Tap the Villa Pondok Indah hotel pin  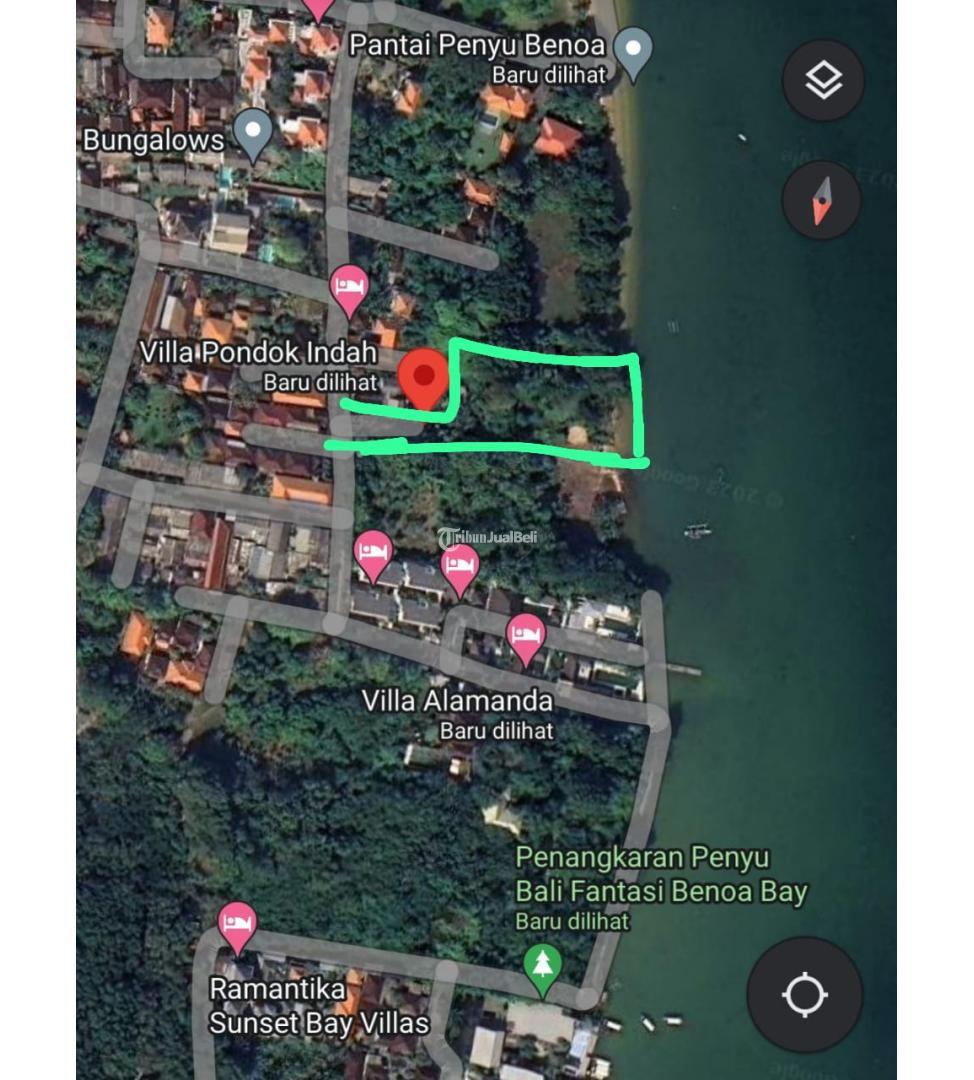(348, 290)
